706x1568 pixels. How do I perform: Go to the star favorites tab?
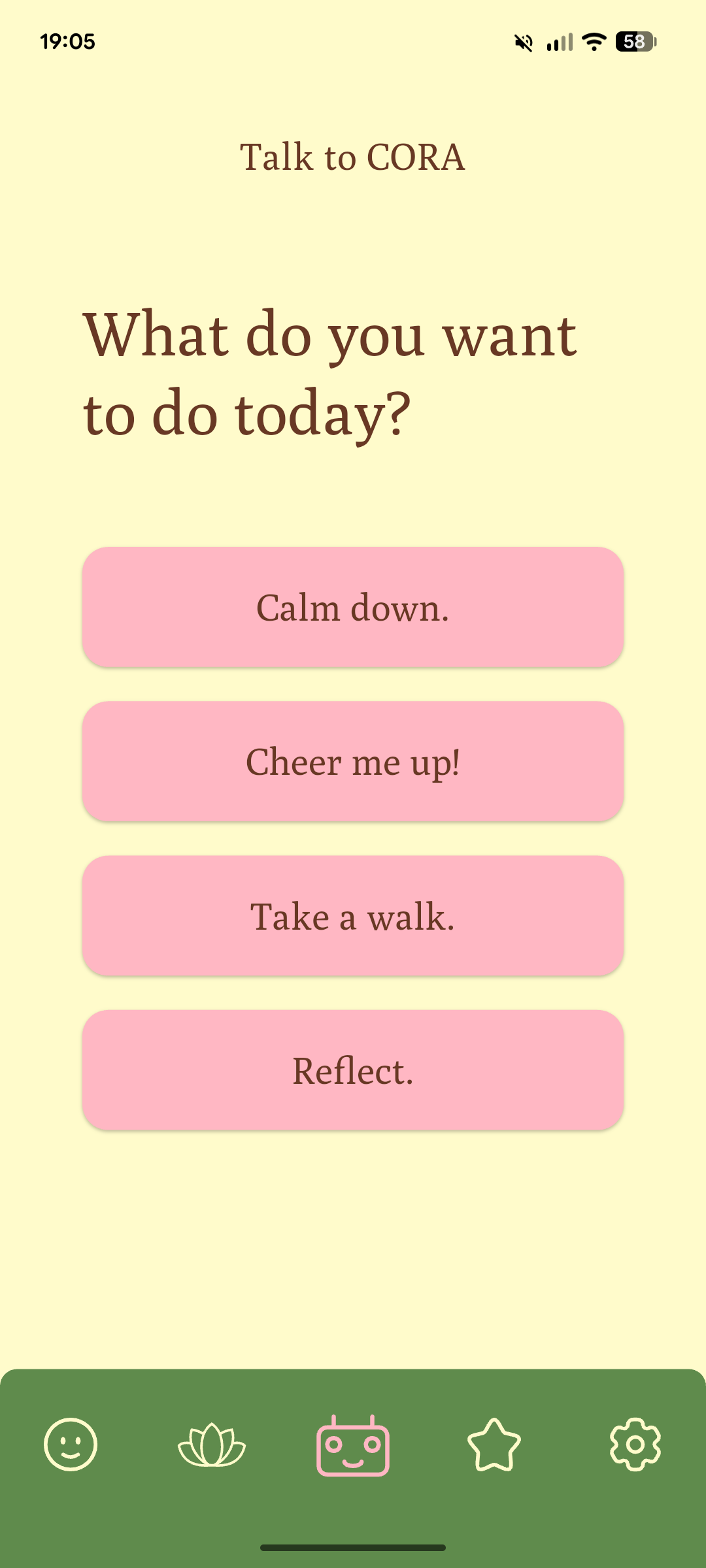tap(494, 1444)
